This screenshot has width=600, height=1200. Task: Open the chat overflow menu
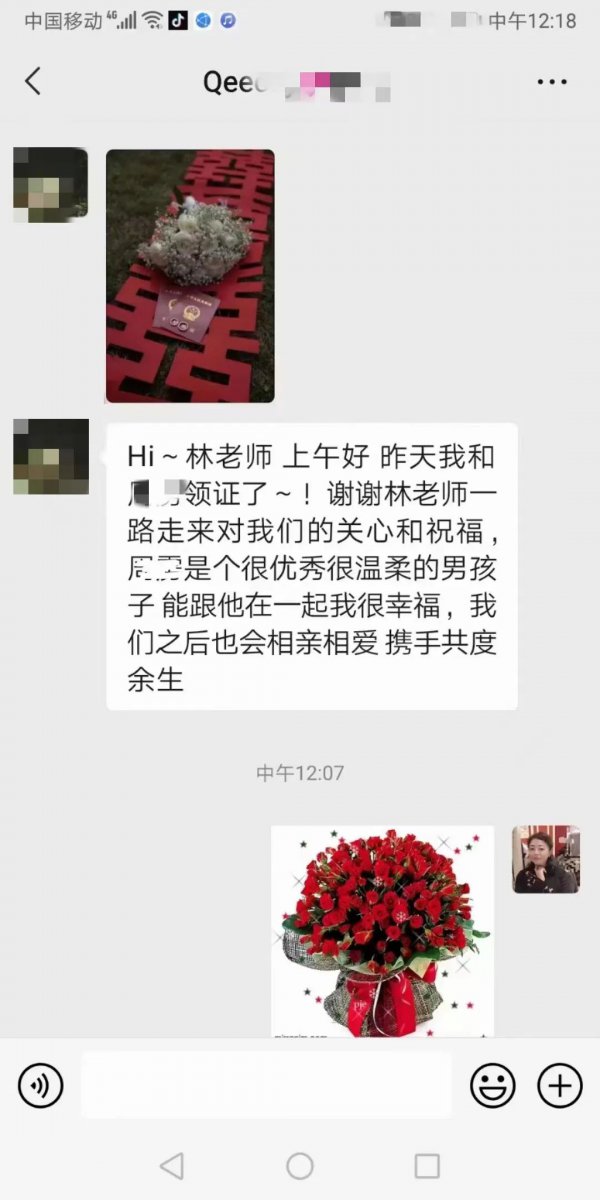pos(552,82)
